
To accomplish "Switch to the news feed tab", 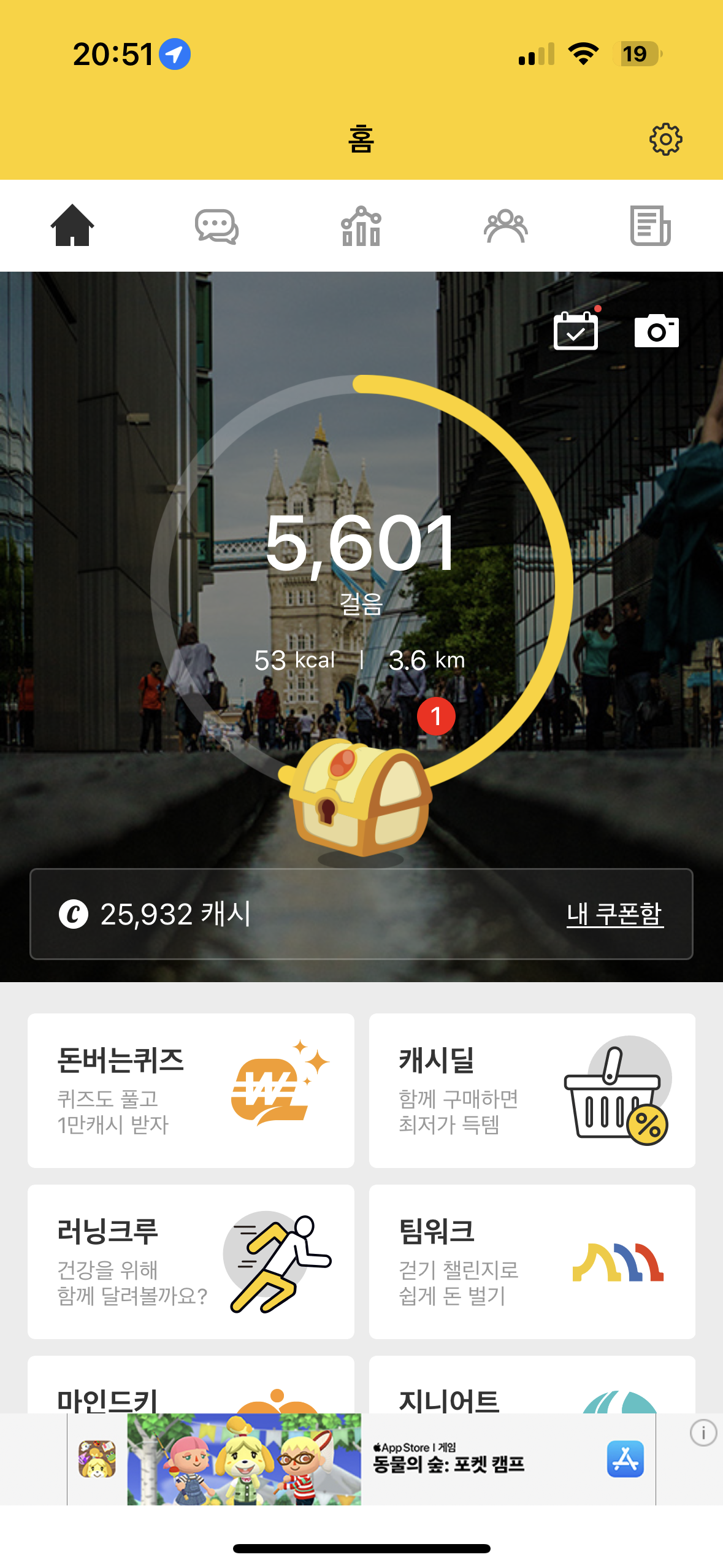I will click(650, 226).
